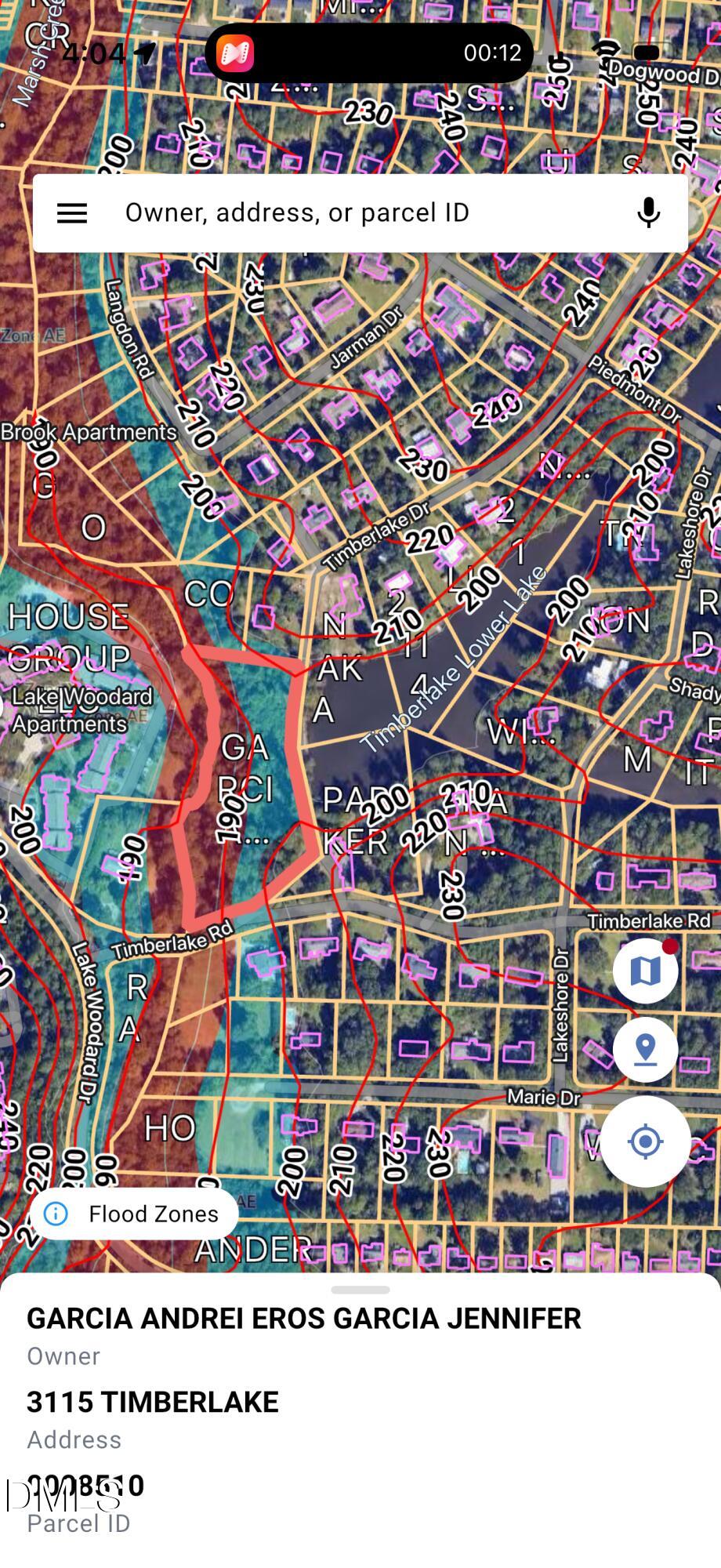The height and width of the screenshot is (1568, 721).
Task: Tap the location pin button
Action: click(x=646, y=1050)
